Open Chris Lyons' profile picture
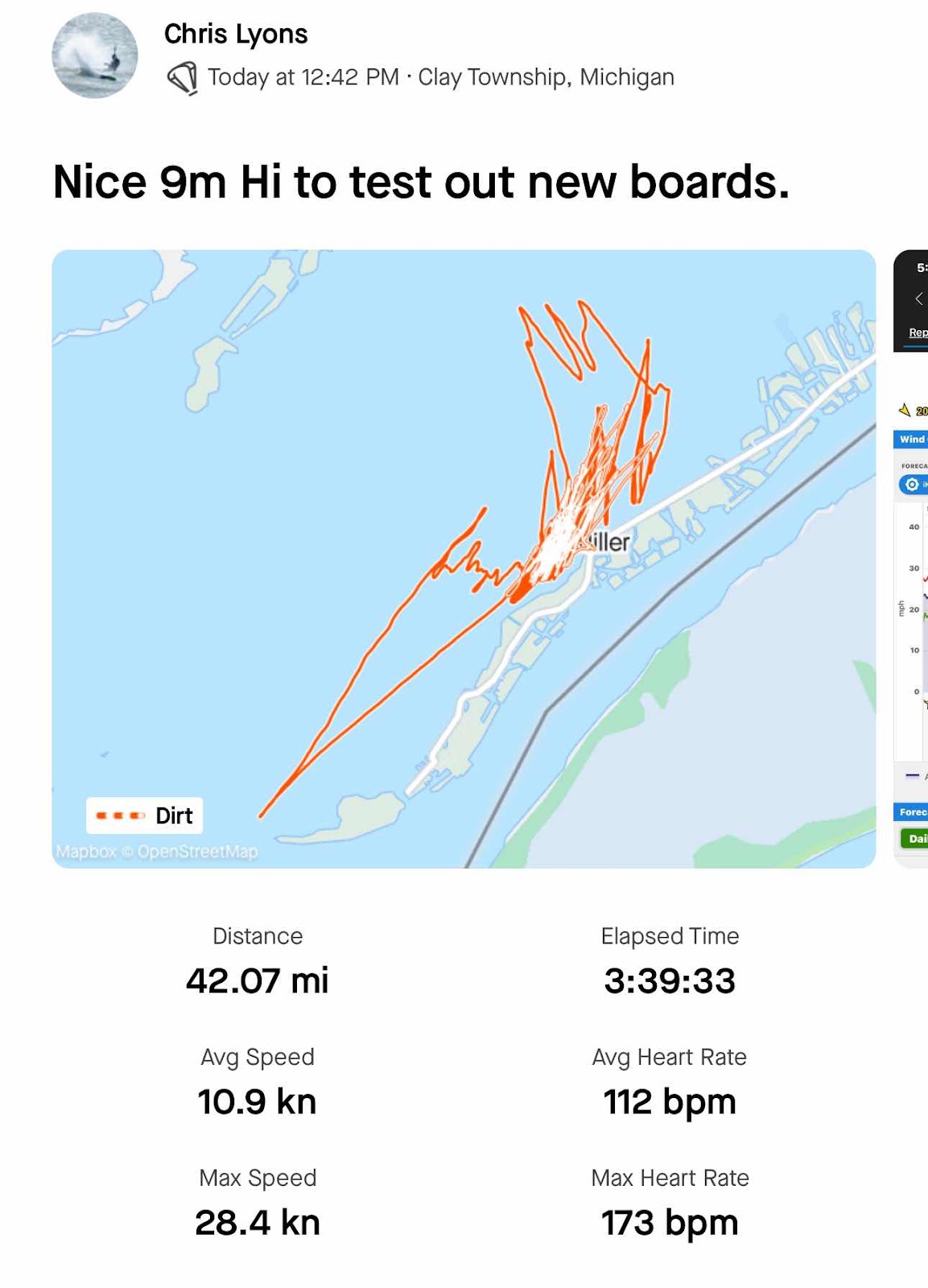Screen dimensions: 928x1288 pos(95,56)
